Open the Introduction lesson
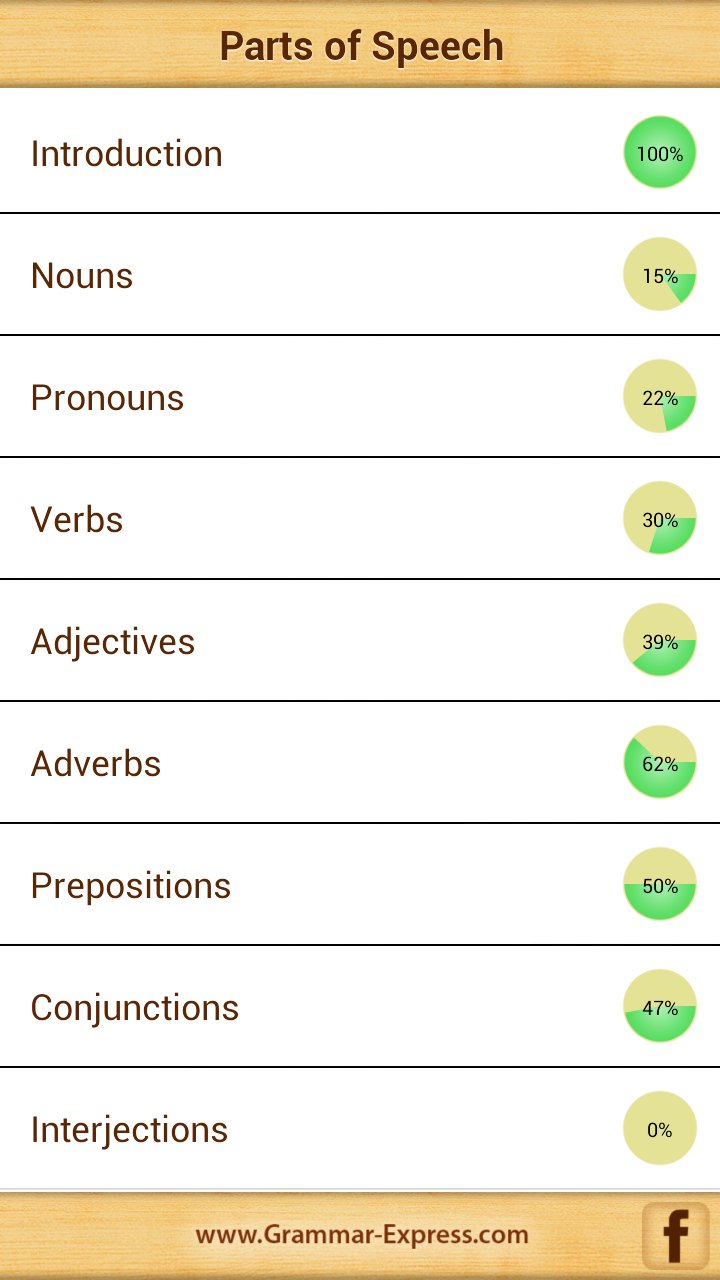 pos(360,153)
